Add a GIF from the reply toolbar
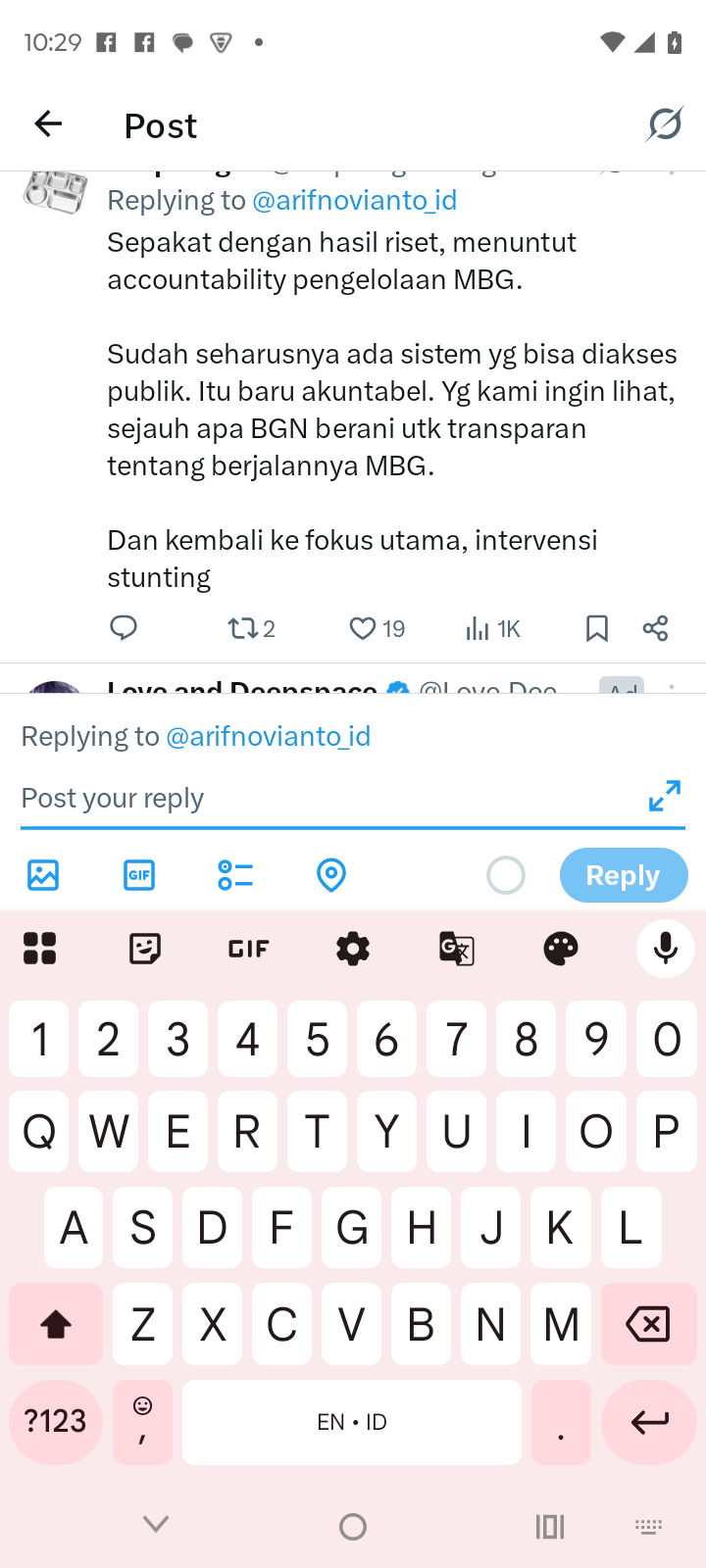The width and height of the screenshot is (706, 1568). coord(139,874)
